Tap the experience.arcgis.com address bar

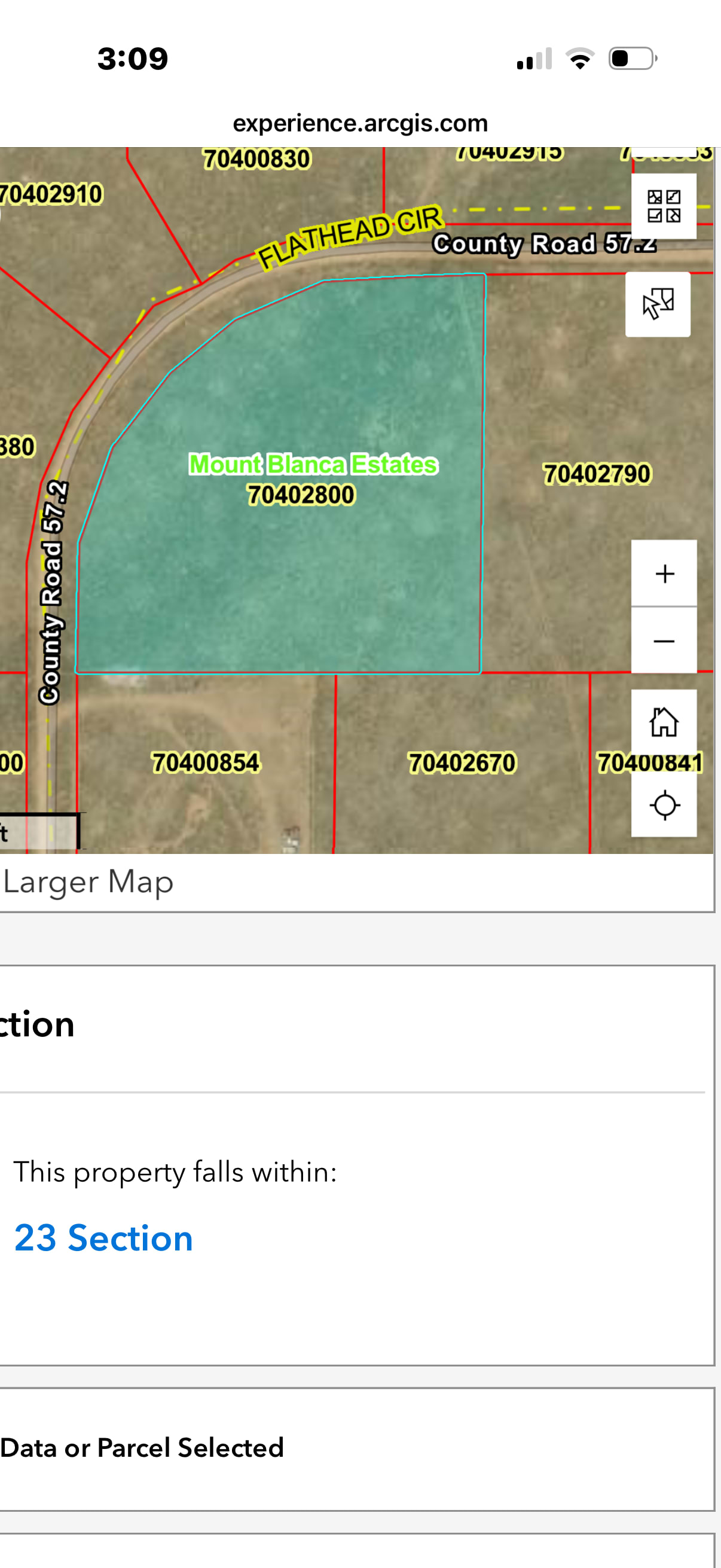(360, 123)
